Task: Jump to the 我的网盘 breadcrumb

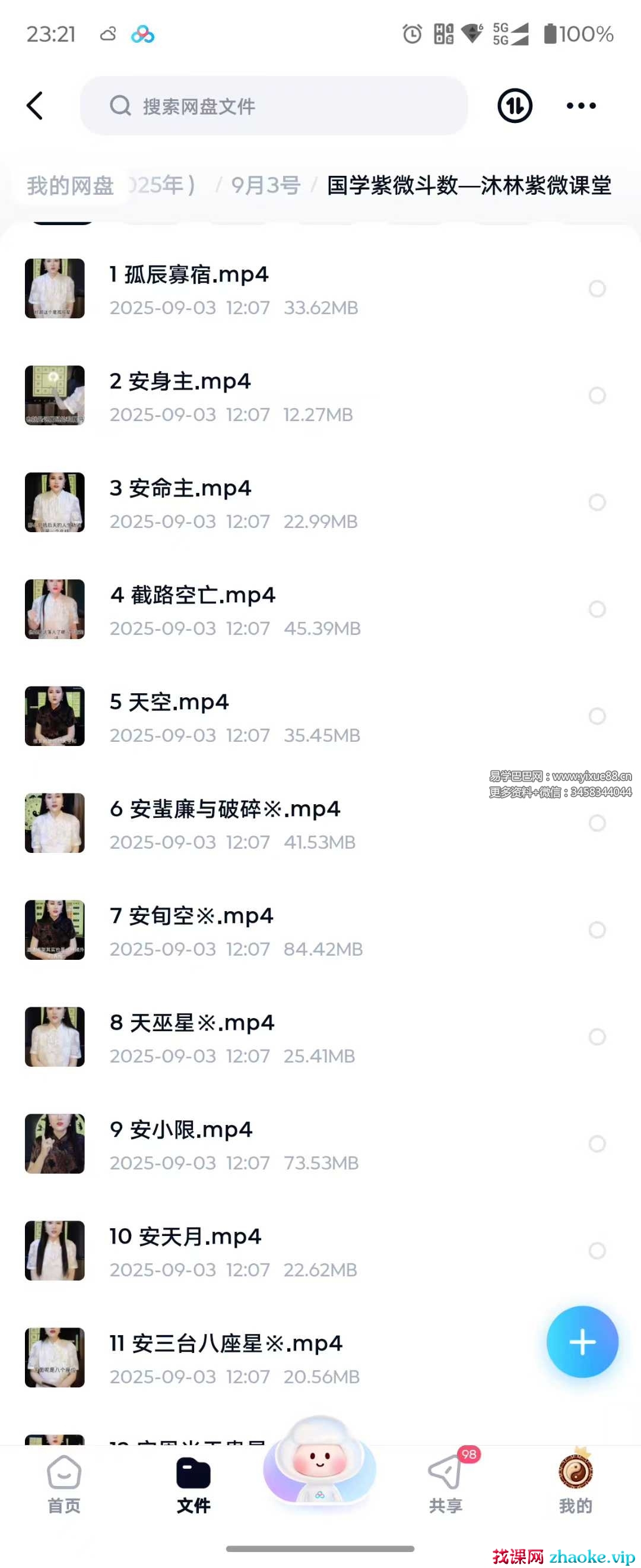Action: (x=70, y=185)
